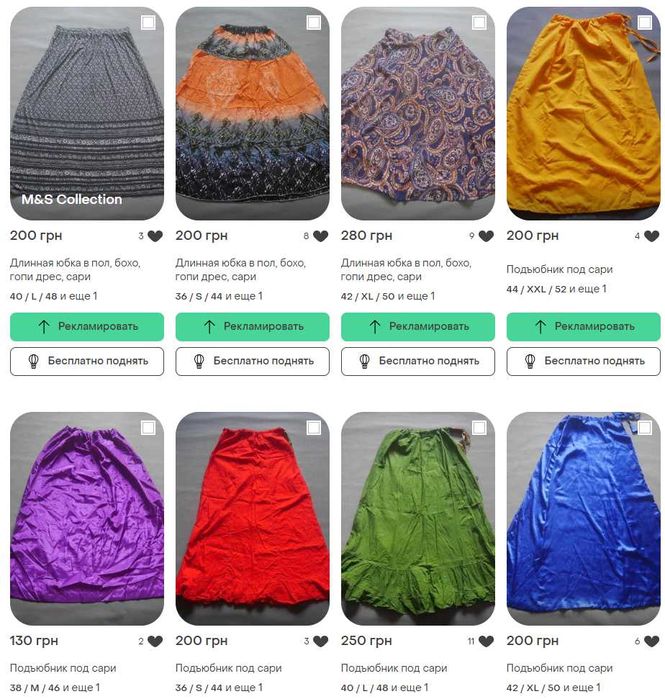This screenshot has width=665, height=700.
Task: Bump the orange 36 / S skirt for free
Action: (x=252, y=361)
